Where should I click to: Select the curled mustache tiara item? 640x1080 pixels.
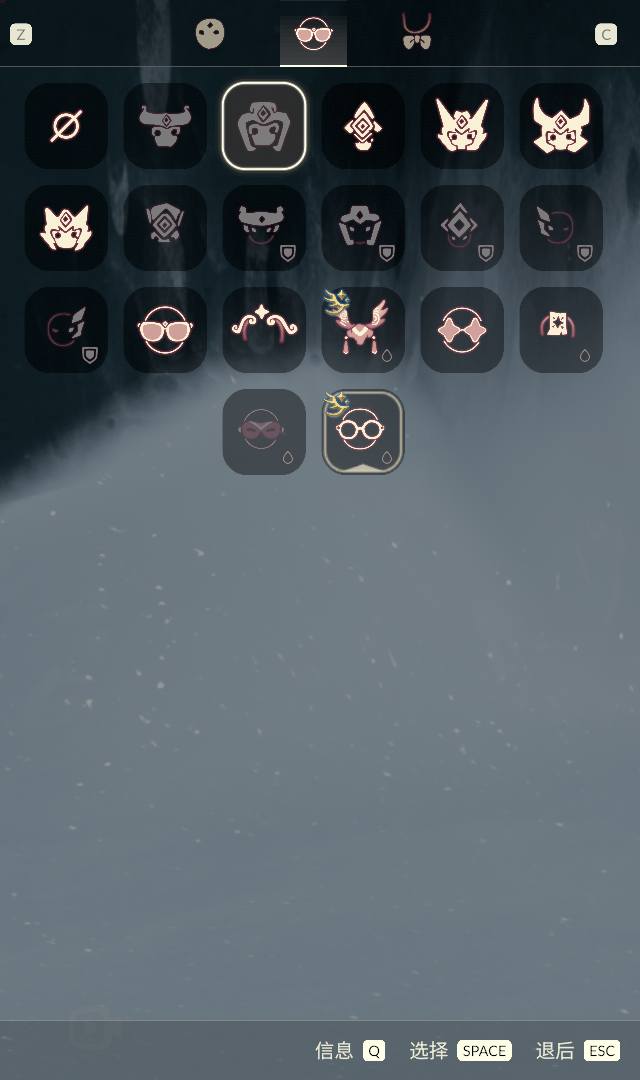(263, 330)
